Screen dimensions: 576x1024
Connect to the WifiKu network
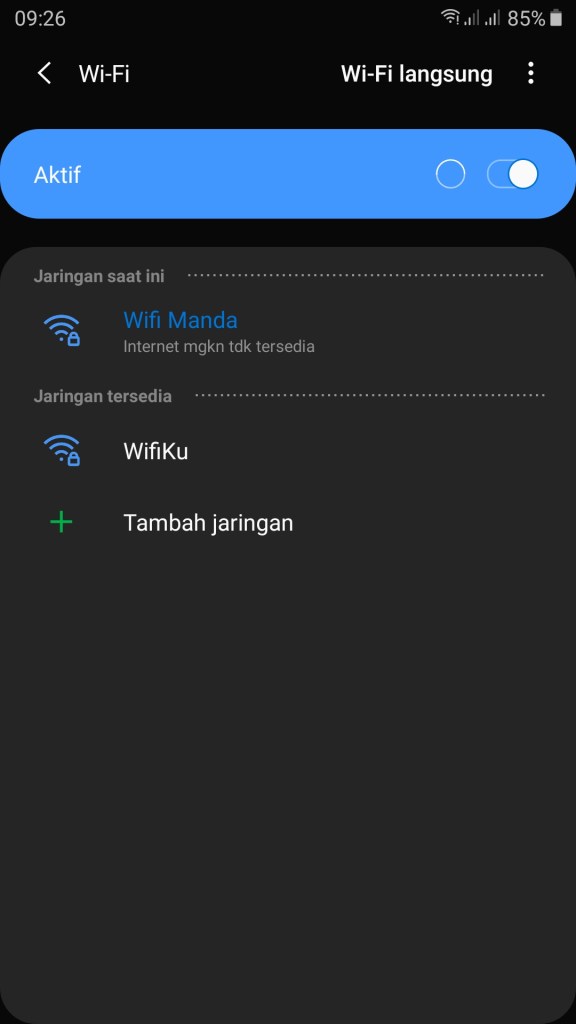coord(287,451)
